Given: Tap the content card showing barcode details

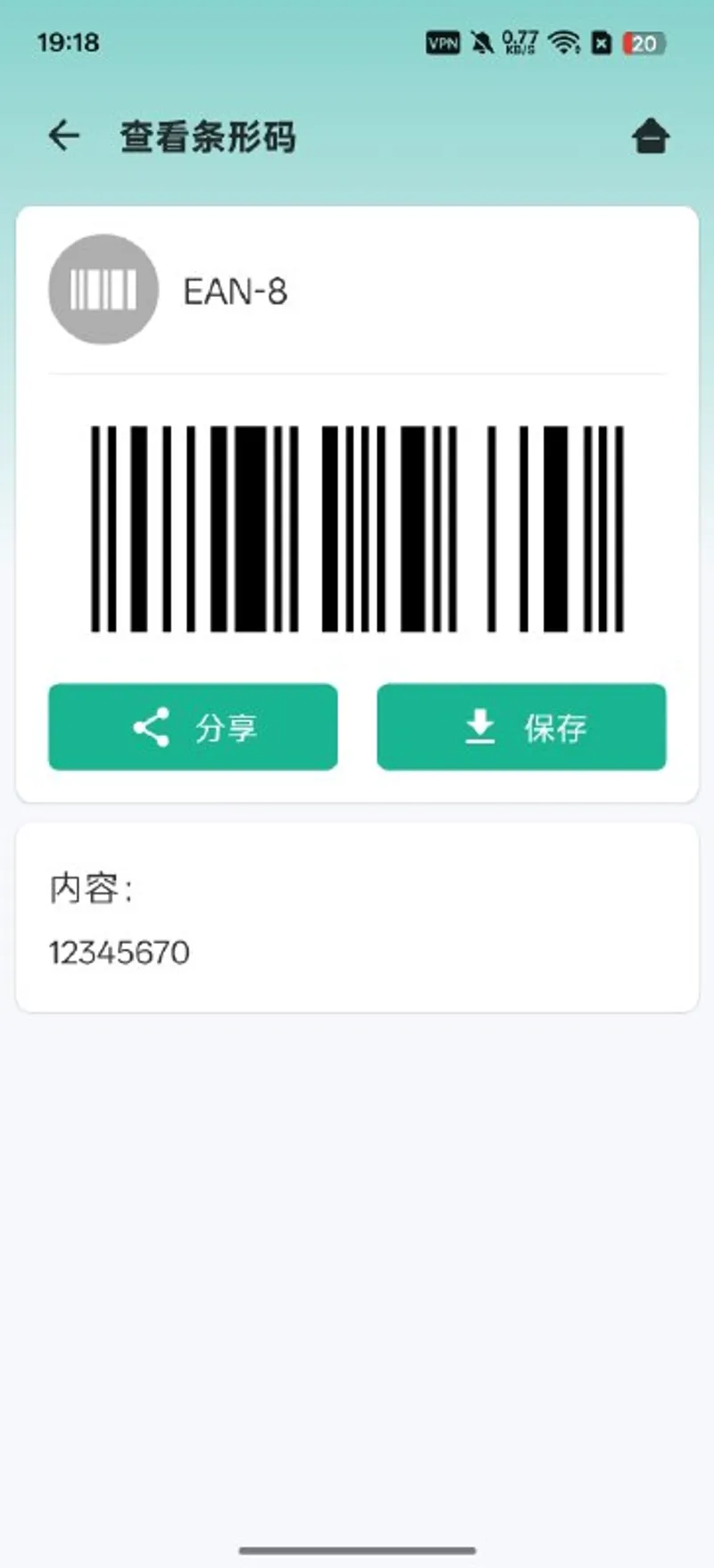Looking at the screenshot, I should click(357, 917).
